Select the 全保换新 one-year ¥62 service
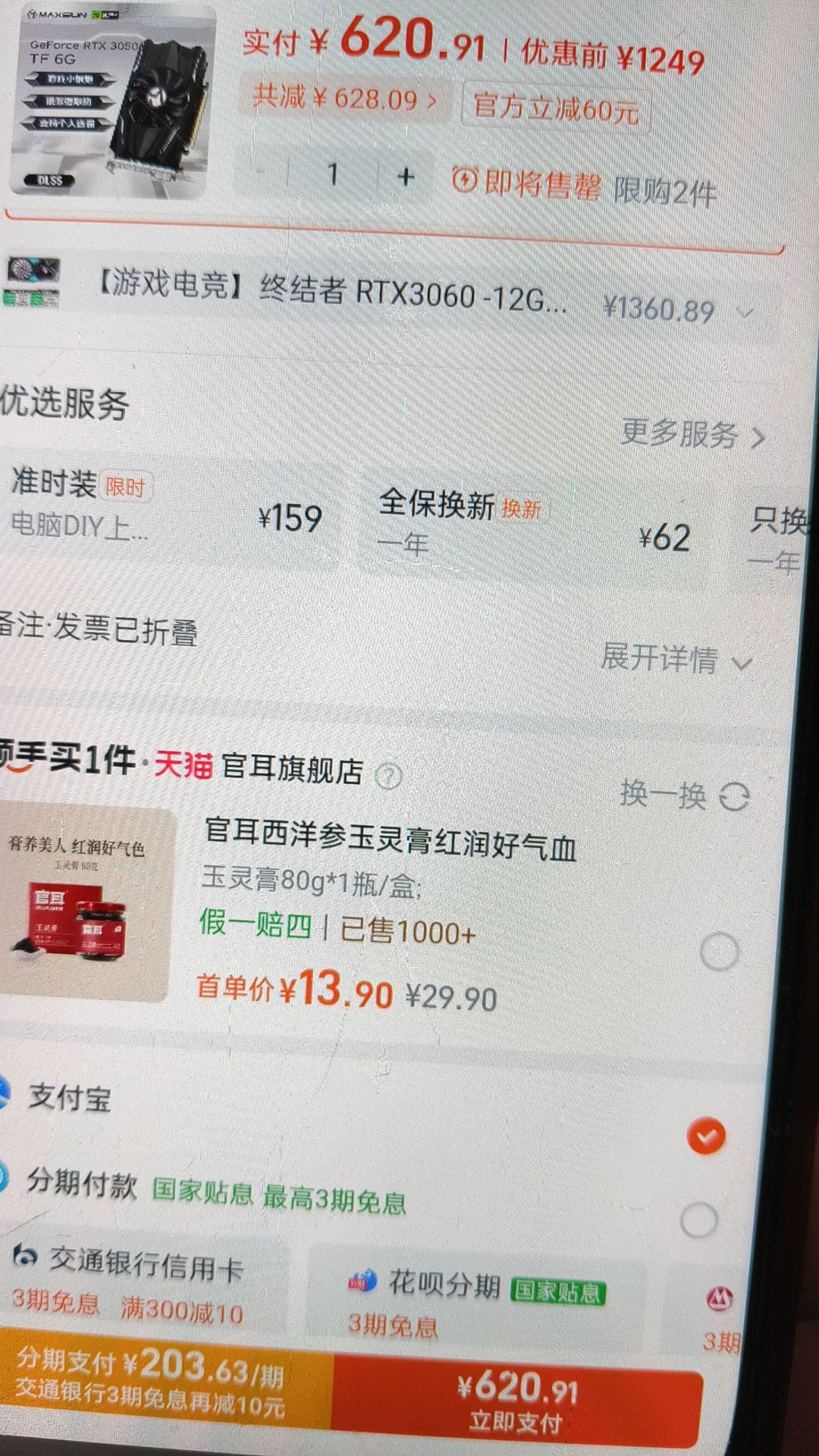819x1456 pixels. pyautogui.click(x=531, y=525)
